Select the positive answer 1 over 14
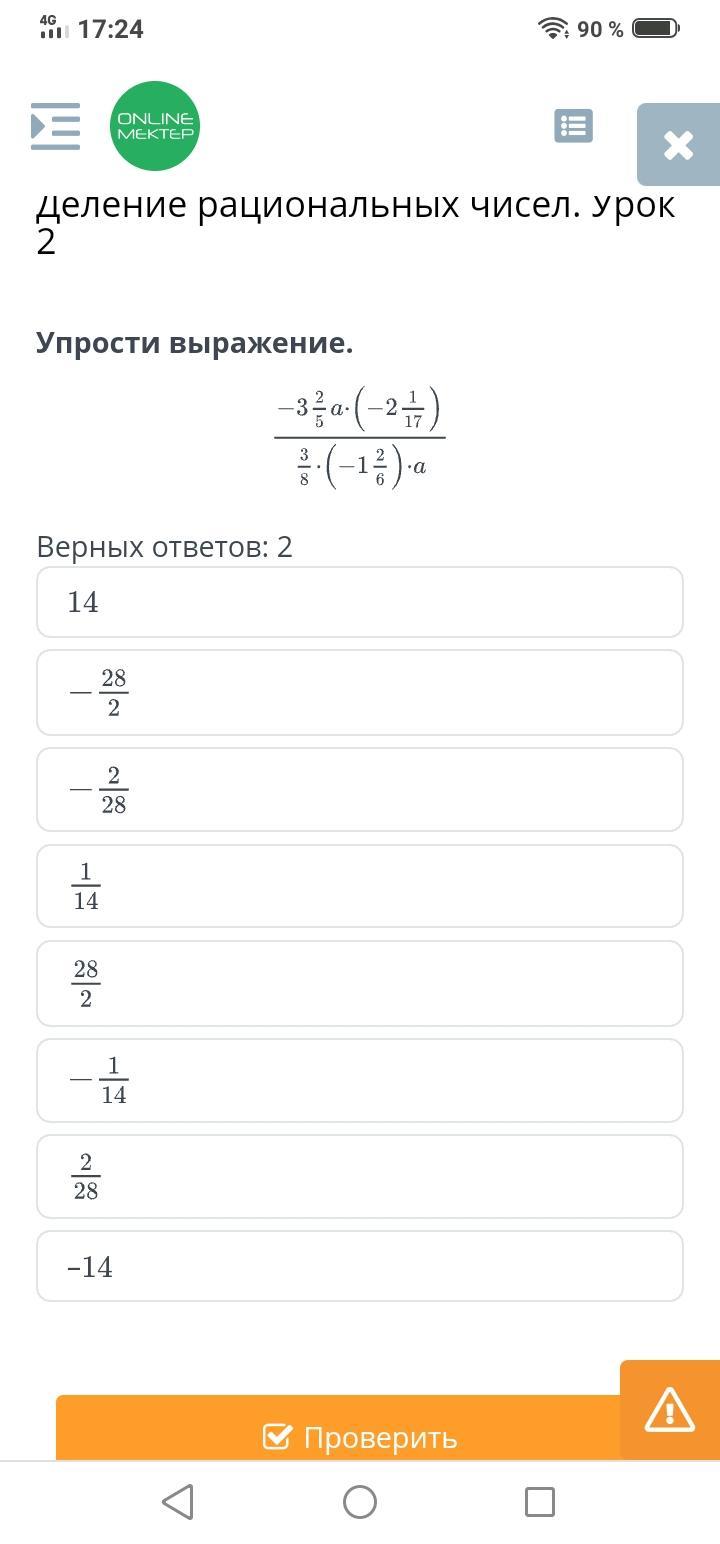 [360, 886]
